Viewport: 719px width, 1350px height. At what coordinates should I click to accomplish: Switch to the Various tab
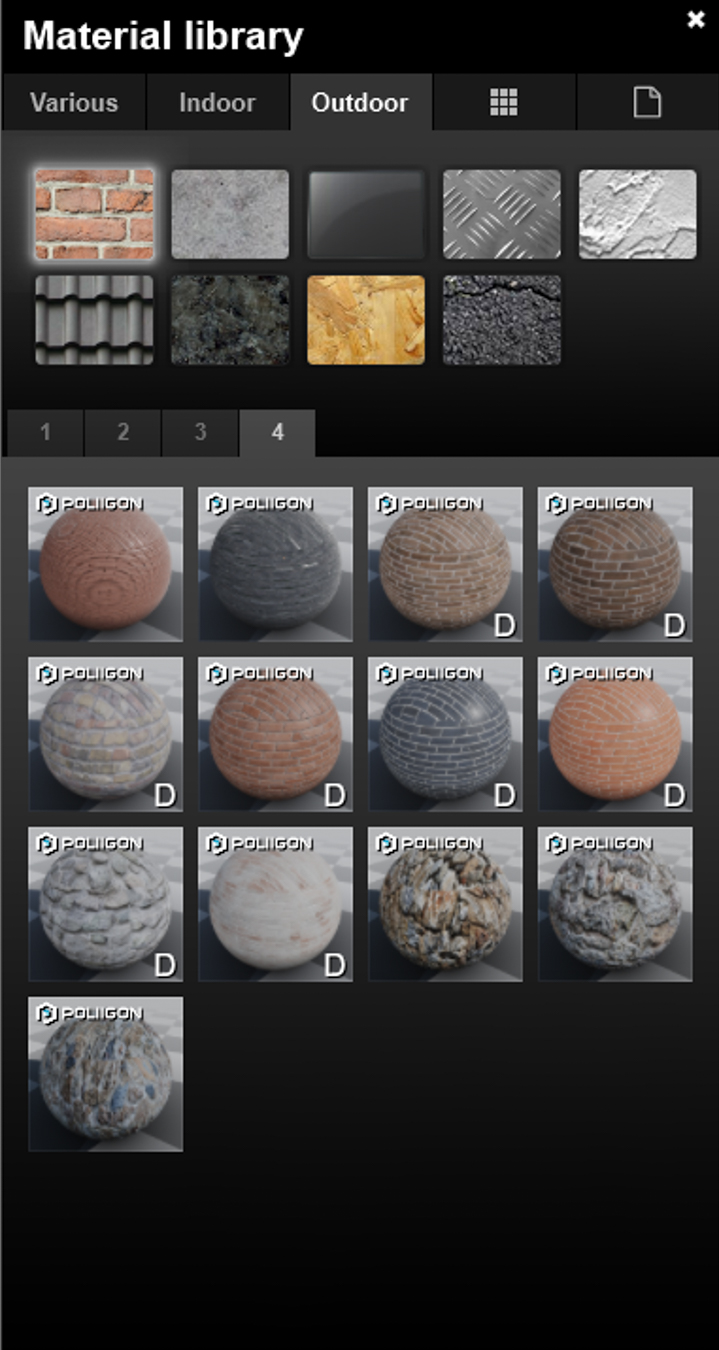pyautogui.click(x=74, y=103)
